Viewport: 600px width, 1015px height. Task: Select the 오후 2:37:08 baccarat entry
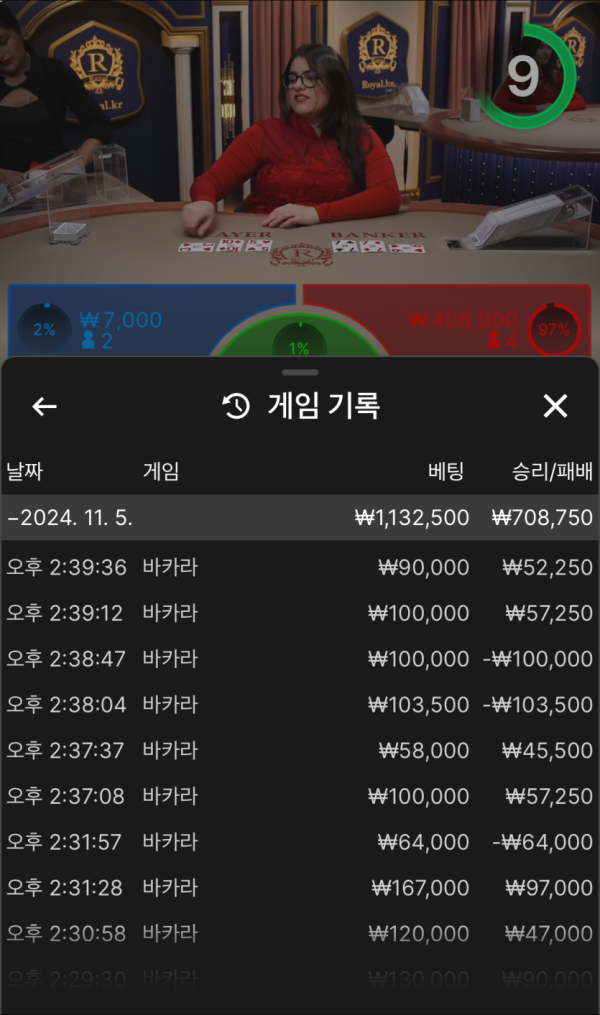click(300, 796)
